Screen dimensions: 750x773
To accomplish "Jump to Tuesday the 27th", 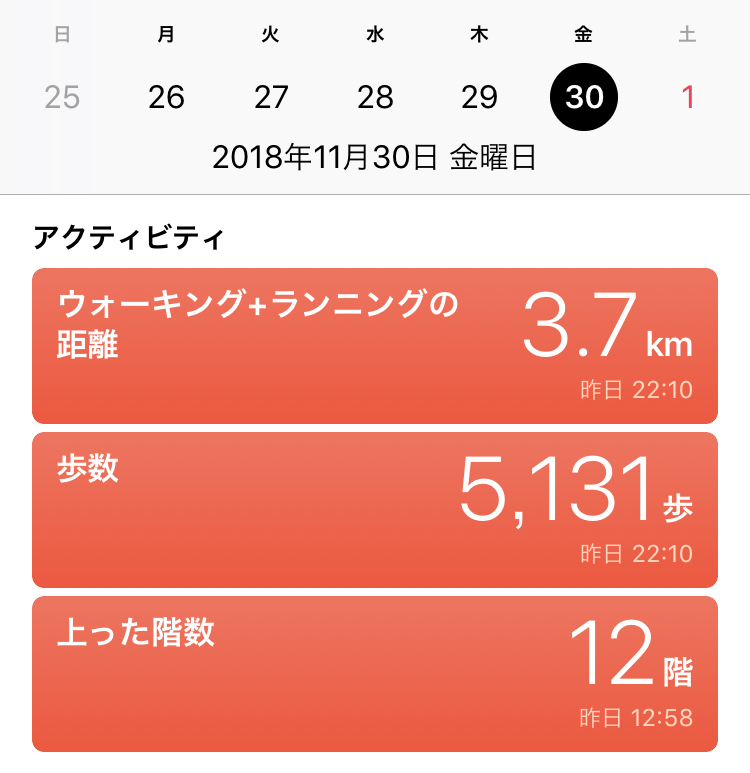I will 271,97.
